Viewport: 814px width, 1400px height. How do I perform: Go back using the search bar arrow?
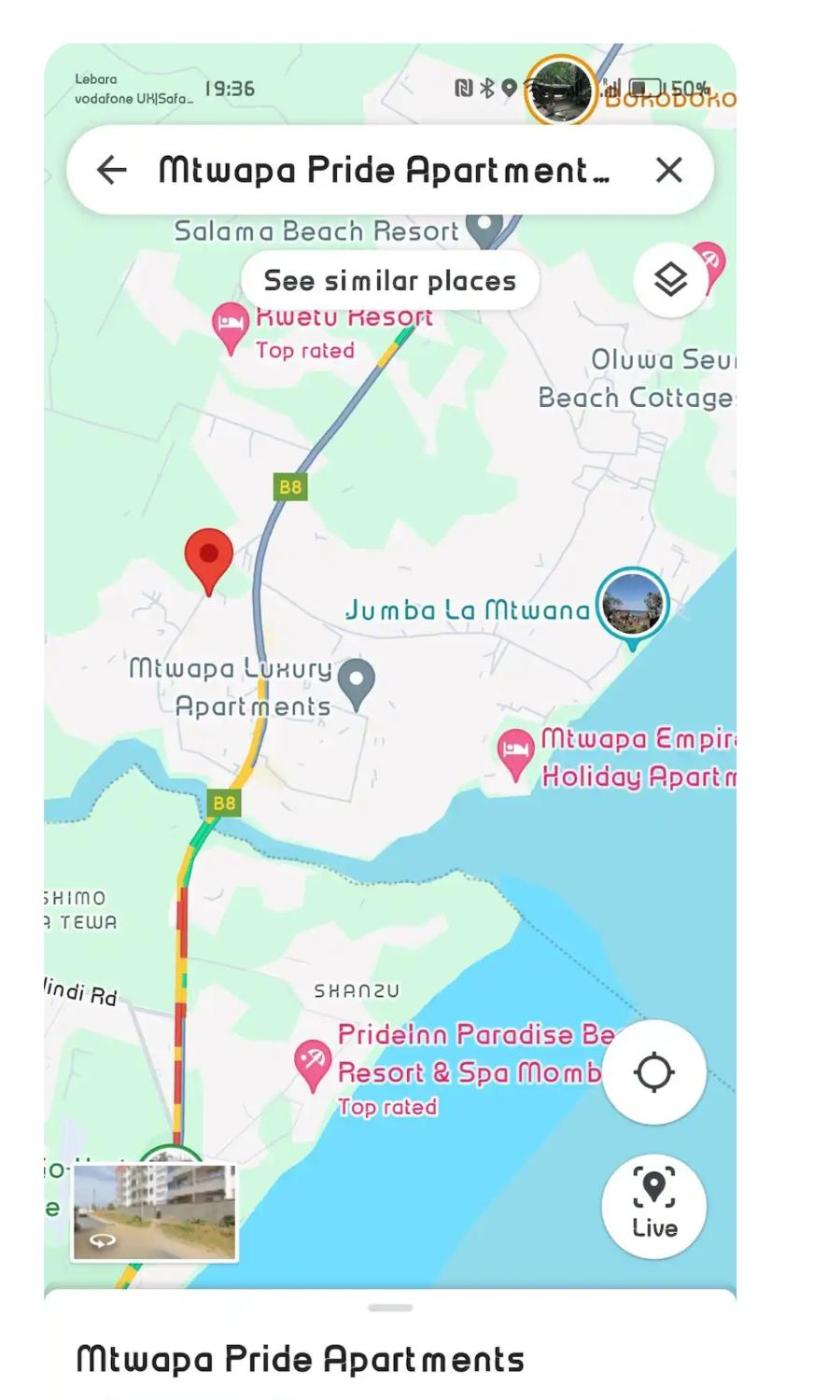click(x=112, y=170)
